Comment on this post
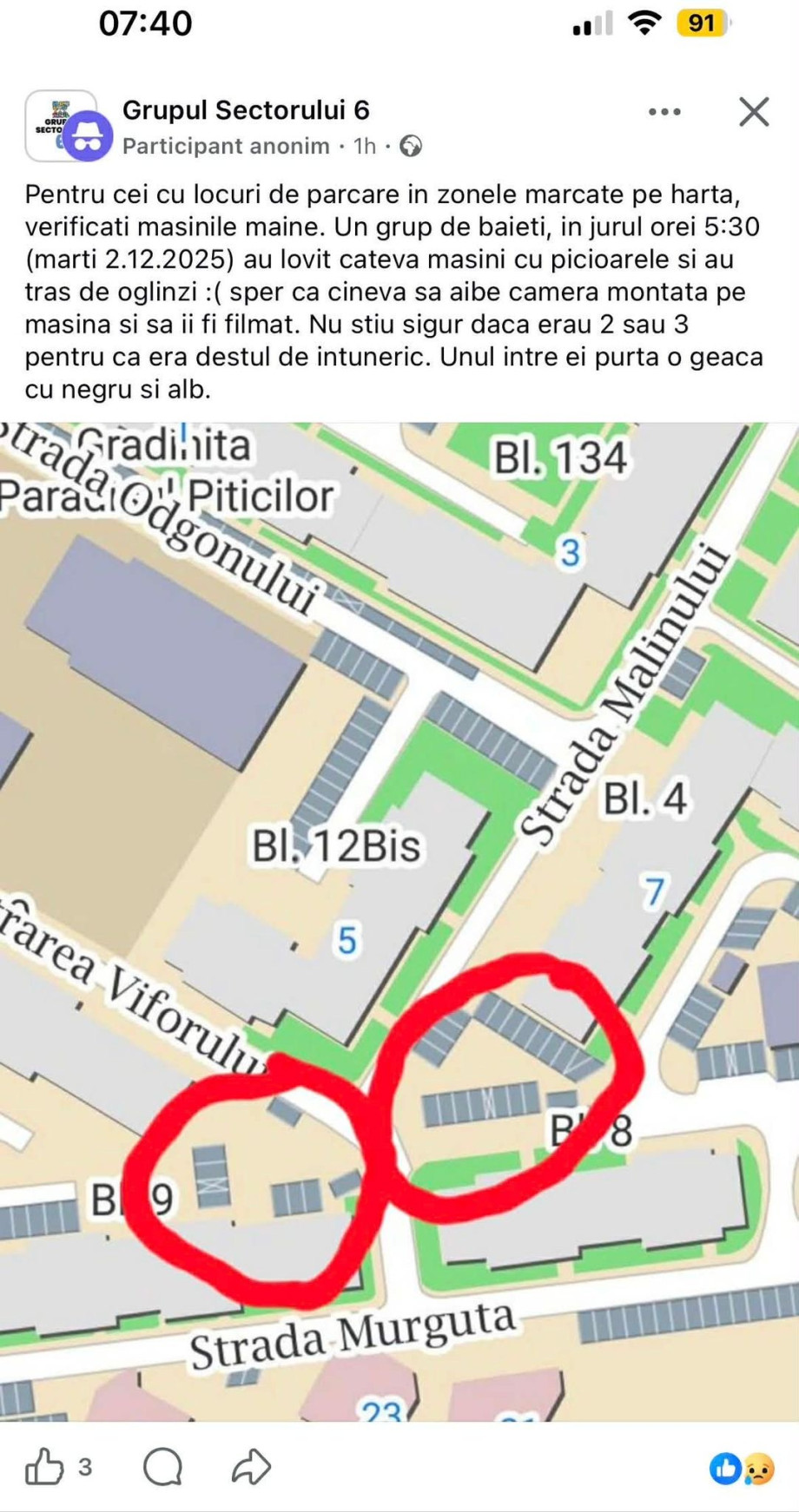799x1512 pixels. point(162,1468)
